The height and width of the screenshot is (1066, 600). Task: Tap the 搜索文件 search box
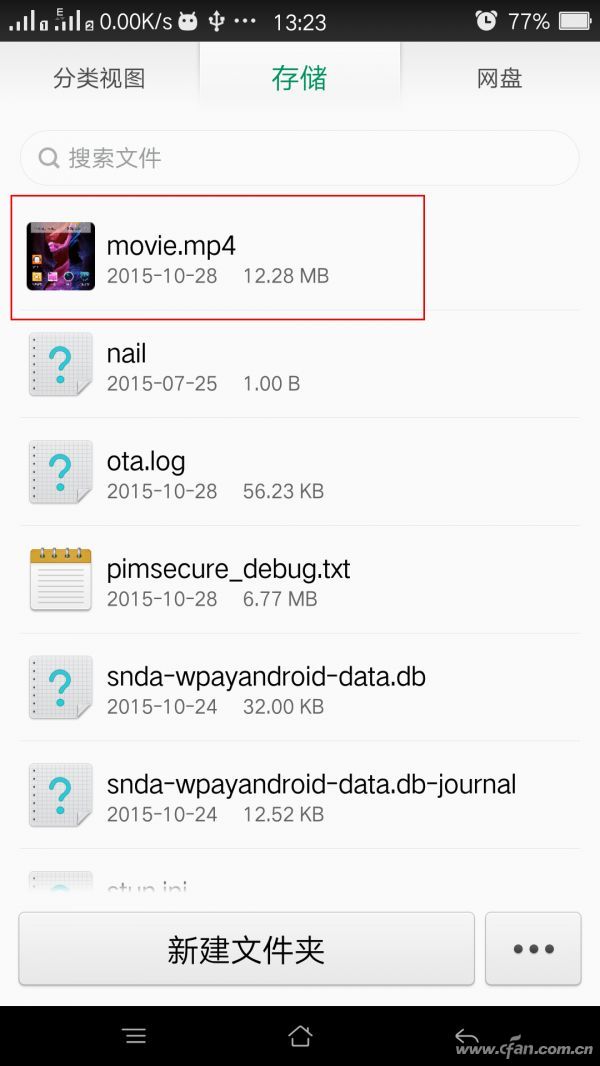tap(299, 158)
